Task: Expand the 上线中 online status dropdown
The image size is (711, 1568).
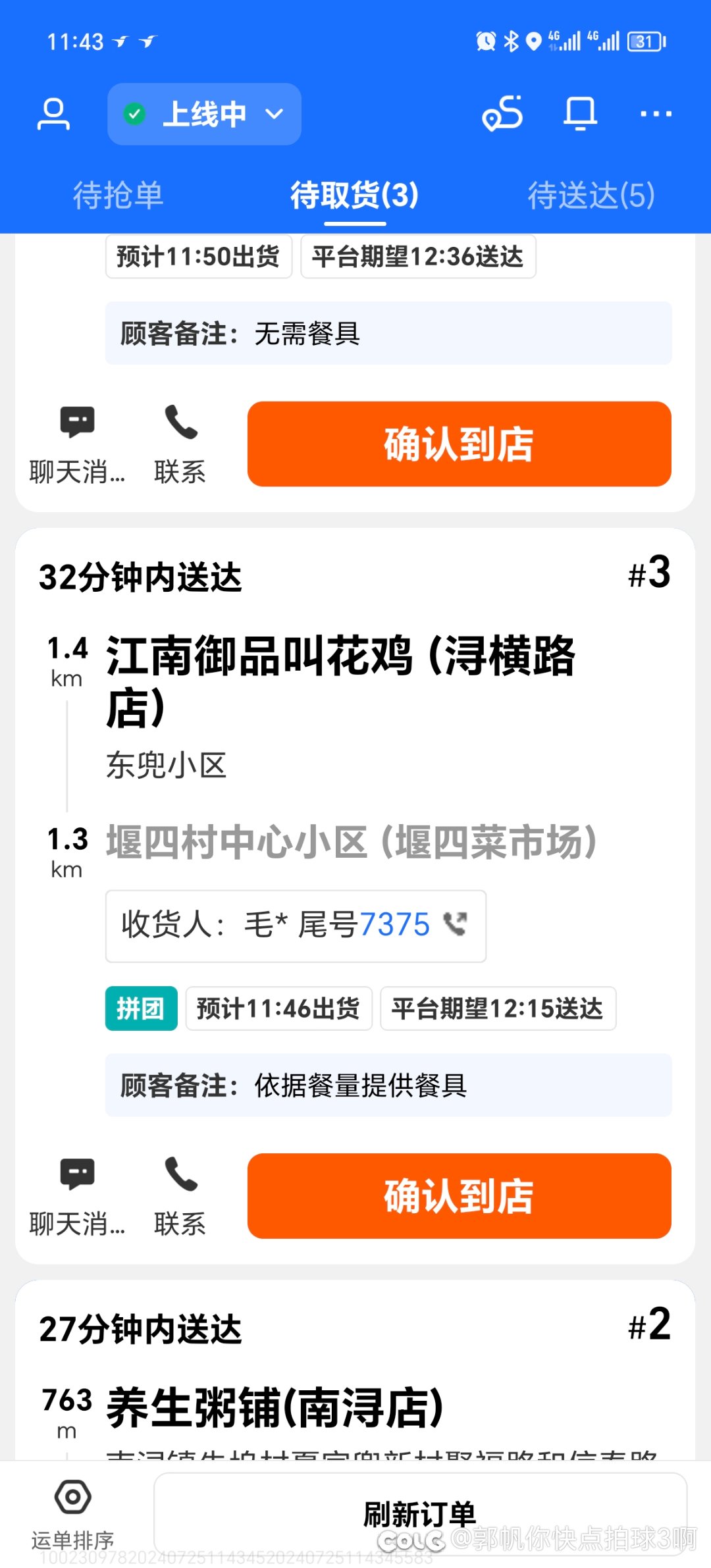Action: (204, 114)
